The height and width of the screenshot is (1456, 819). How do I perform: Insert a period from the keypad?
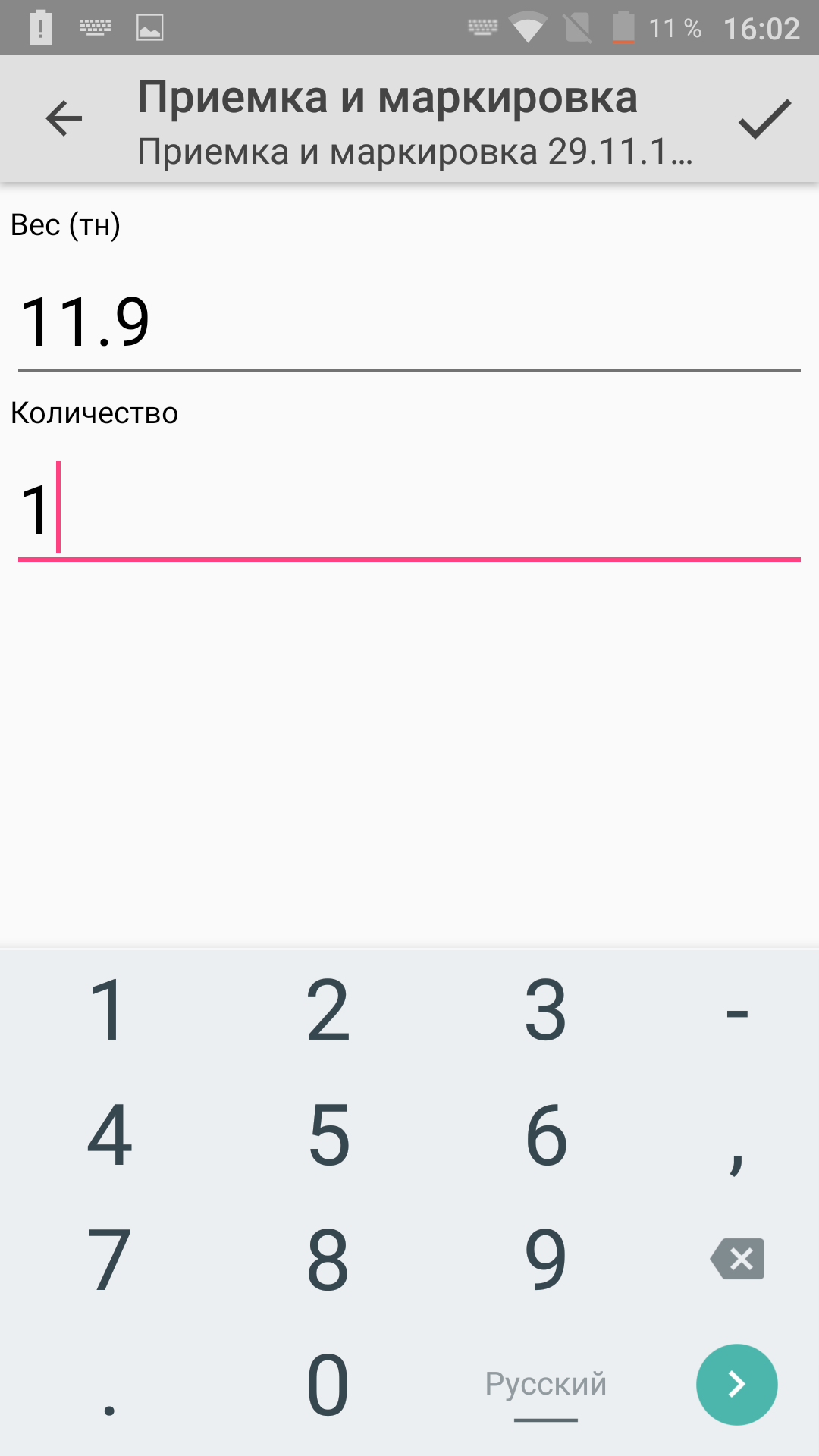[x=109, y=1385]
